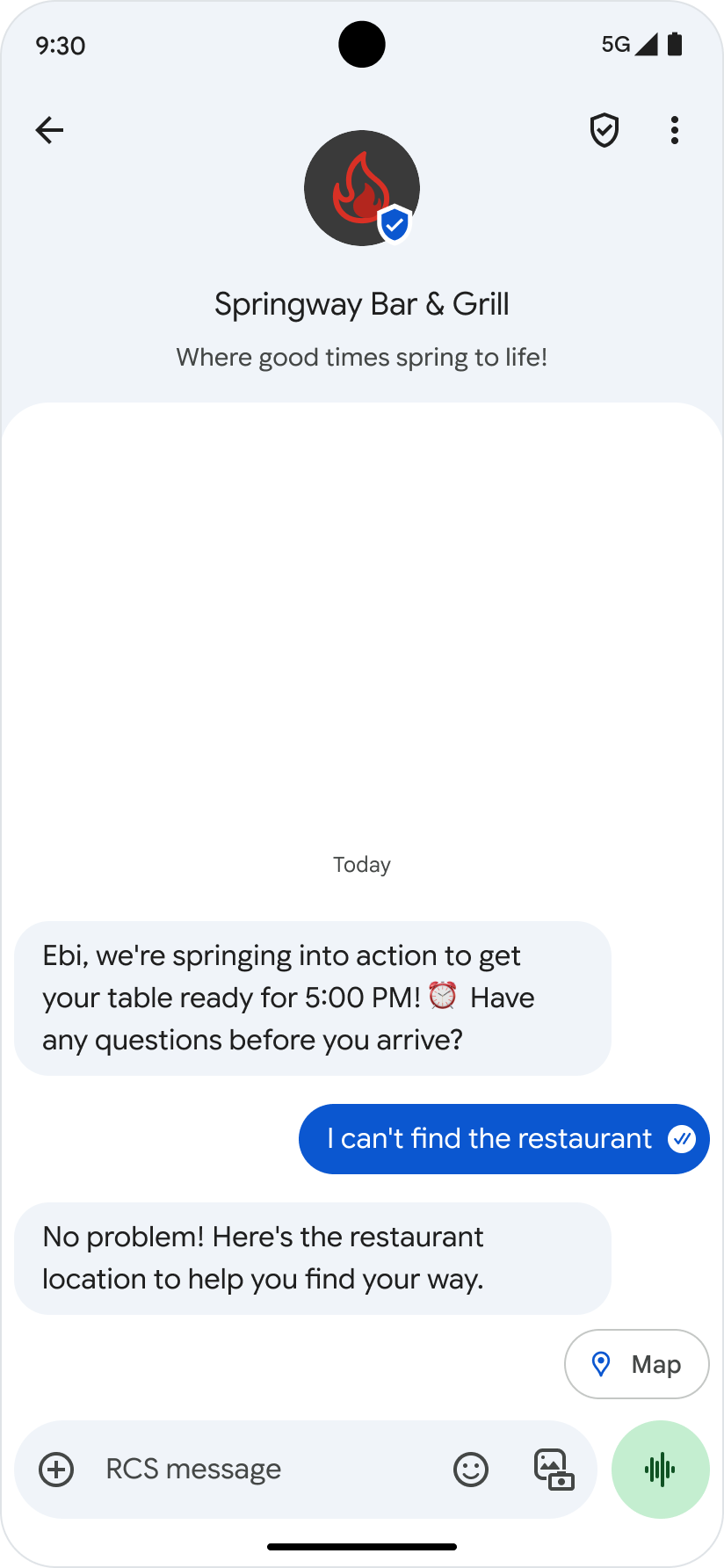Tap the Today date separator
This screenshot has height=1568, width=724.
click(361, 864)
